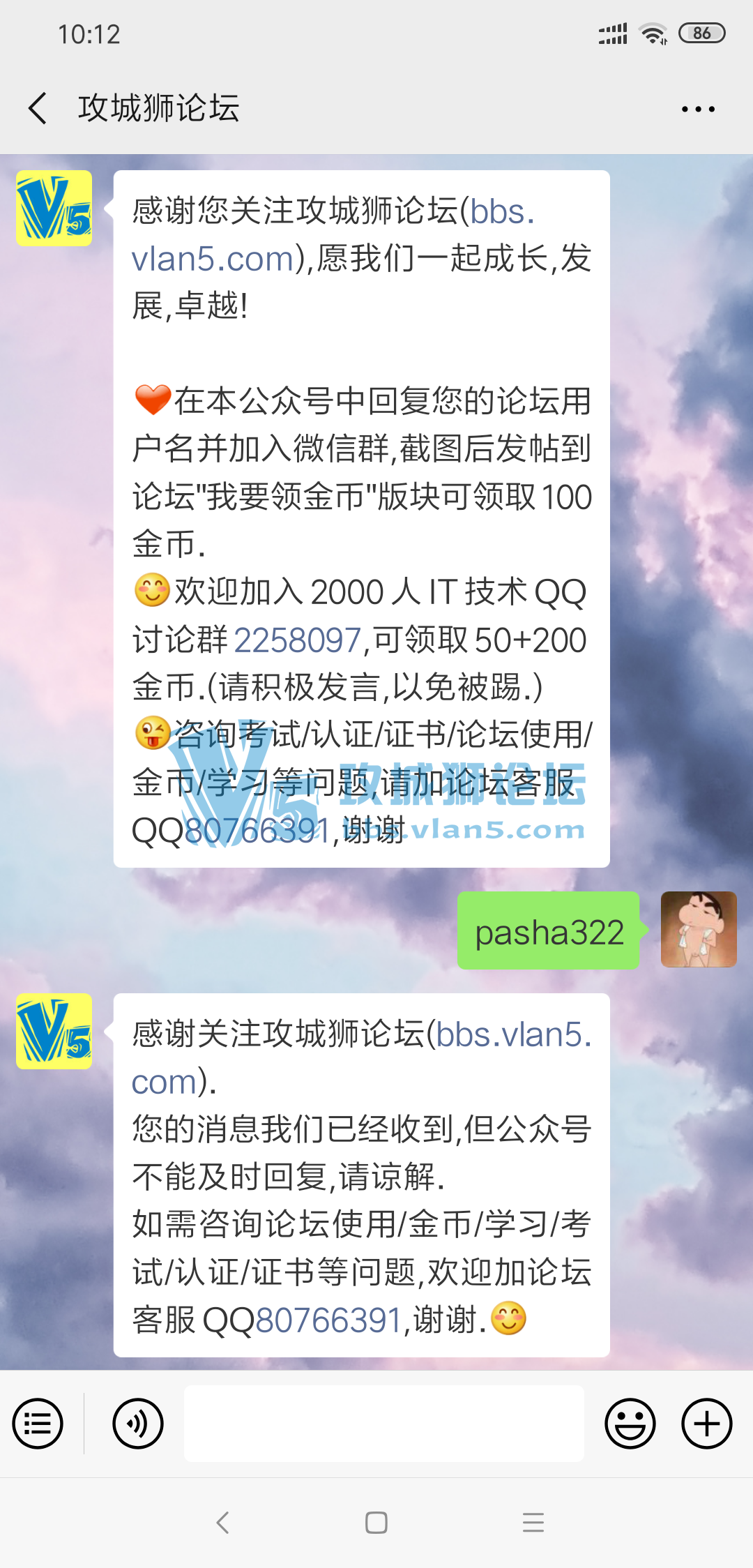Open 攻城狮论坛 avatar beside first message

(x=54, y=208)
